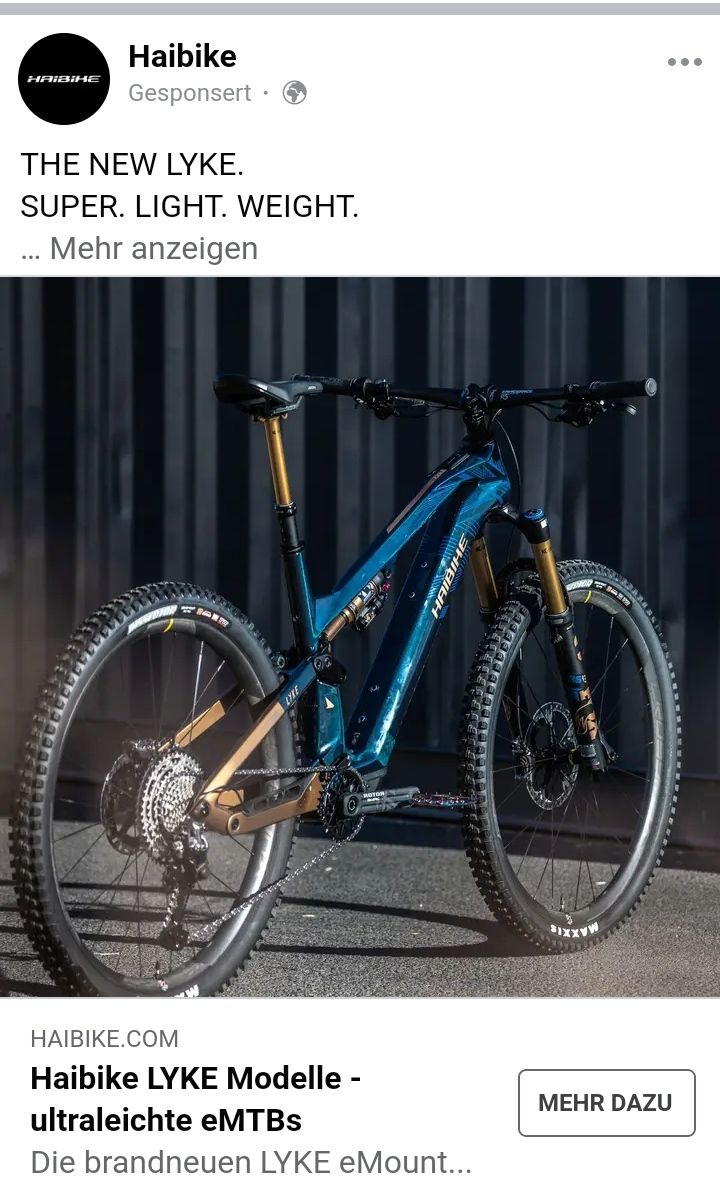Open the post's three-dot options menu

tap(684, 62)
